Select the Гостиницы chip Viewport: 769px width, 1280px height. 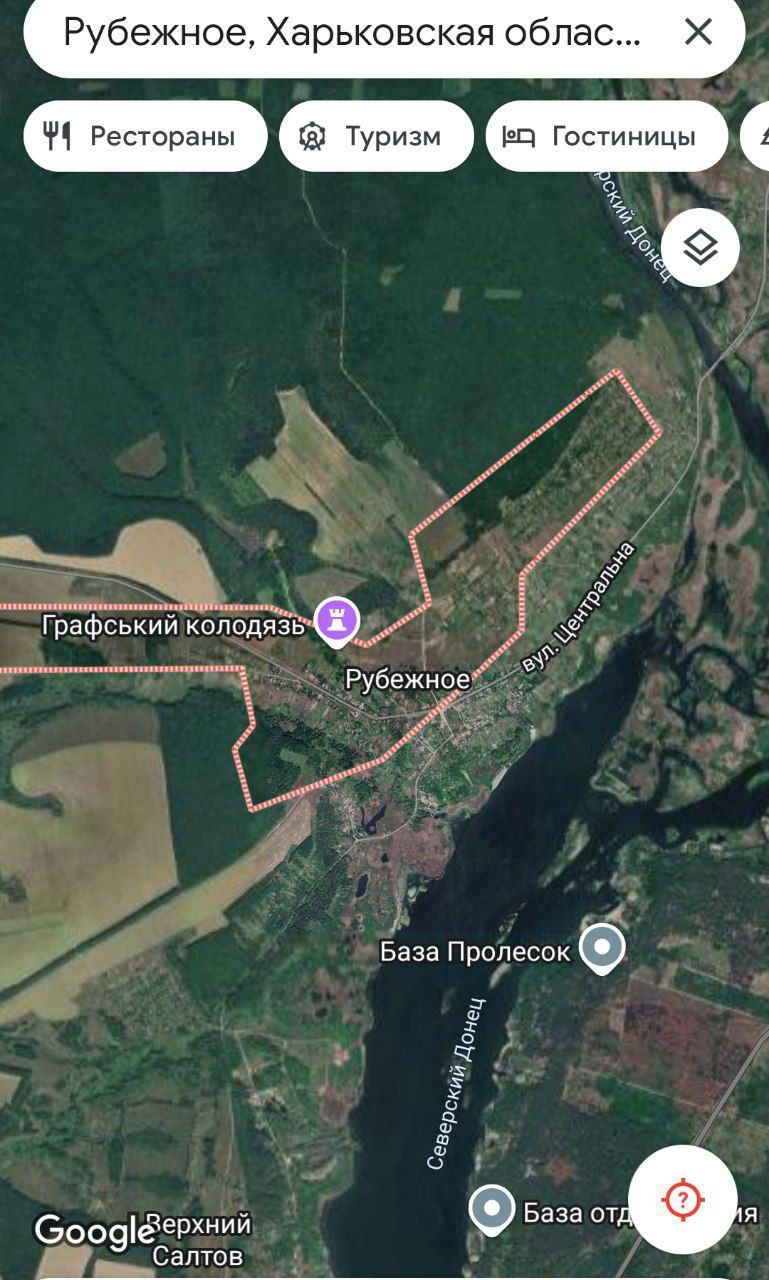(x=606, y=136)
